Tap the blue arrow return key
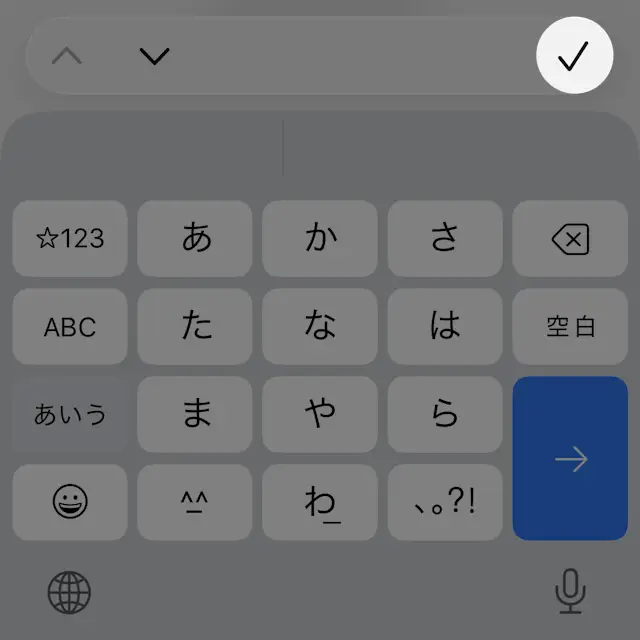This screenshot has width=640, height=640. pyautogui.click(x=570, y=458)
